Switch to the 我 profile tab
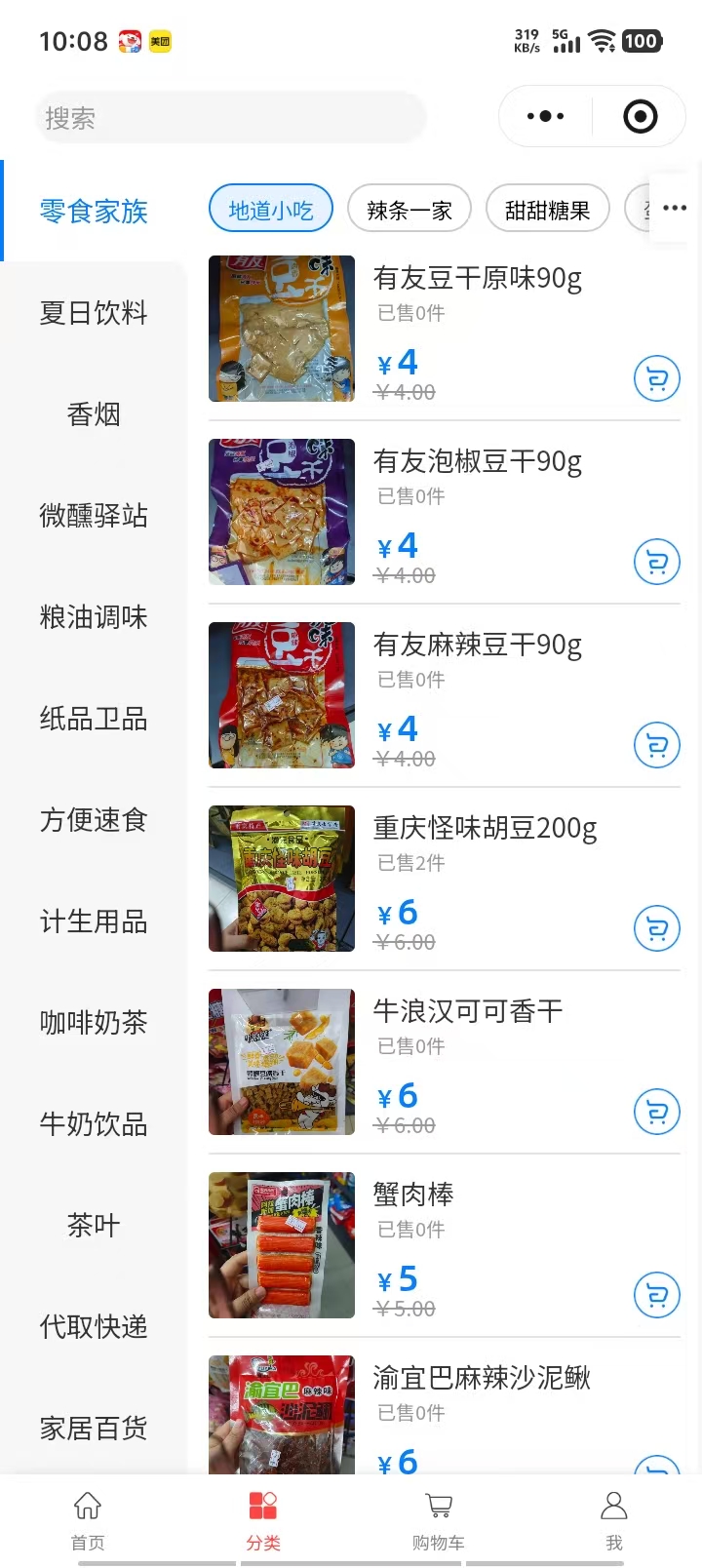The width and height of the screenshot is (702, 1568). tap(614, 1519)
